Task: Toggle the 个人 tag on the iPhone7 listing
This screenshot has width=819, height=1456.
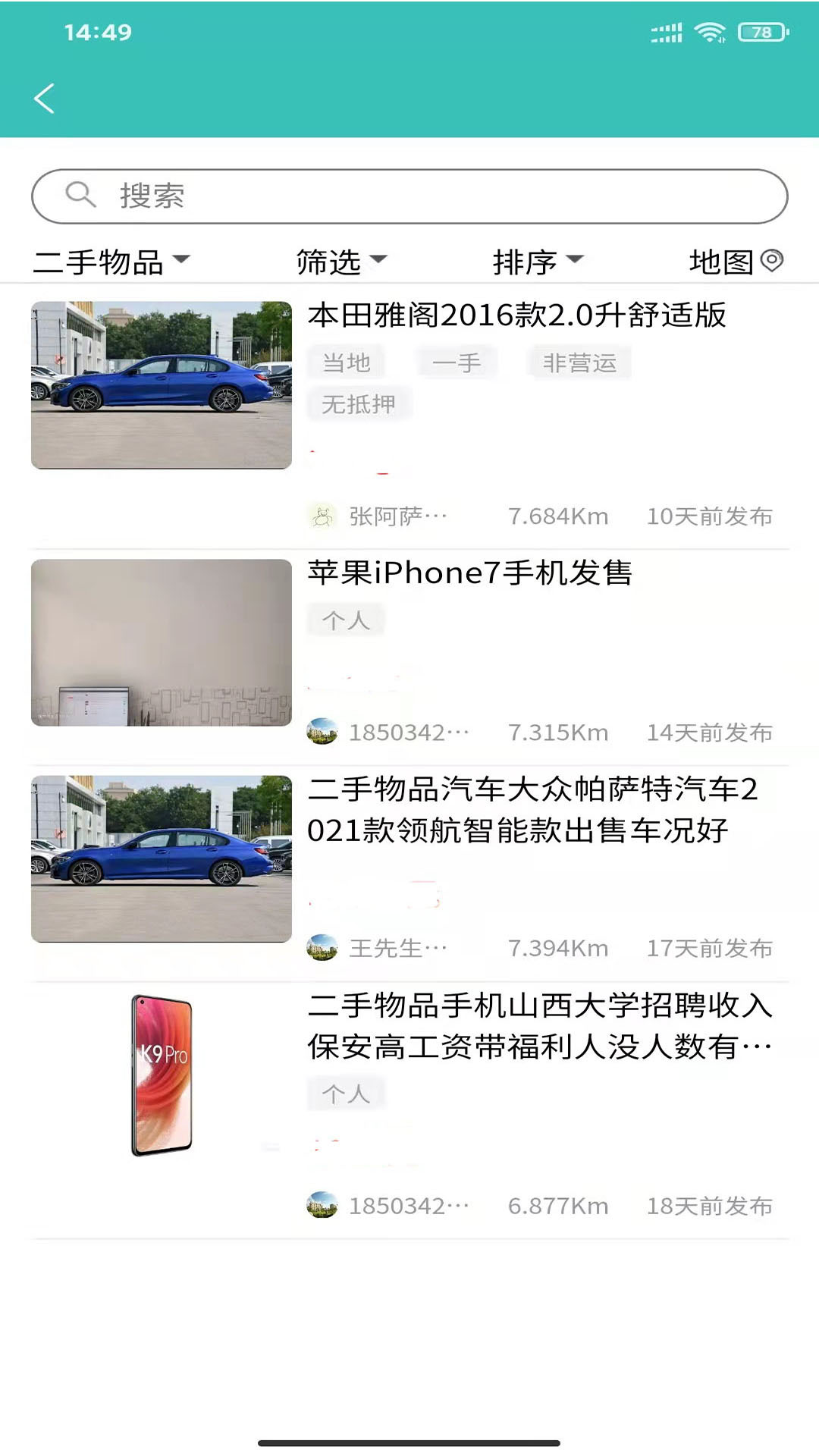Action: coord(346,619)
